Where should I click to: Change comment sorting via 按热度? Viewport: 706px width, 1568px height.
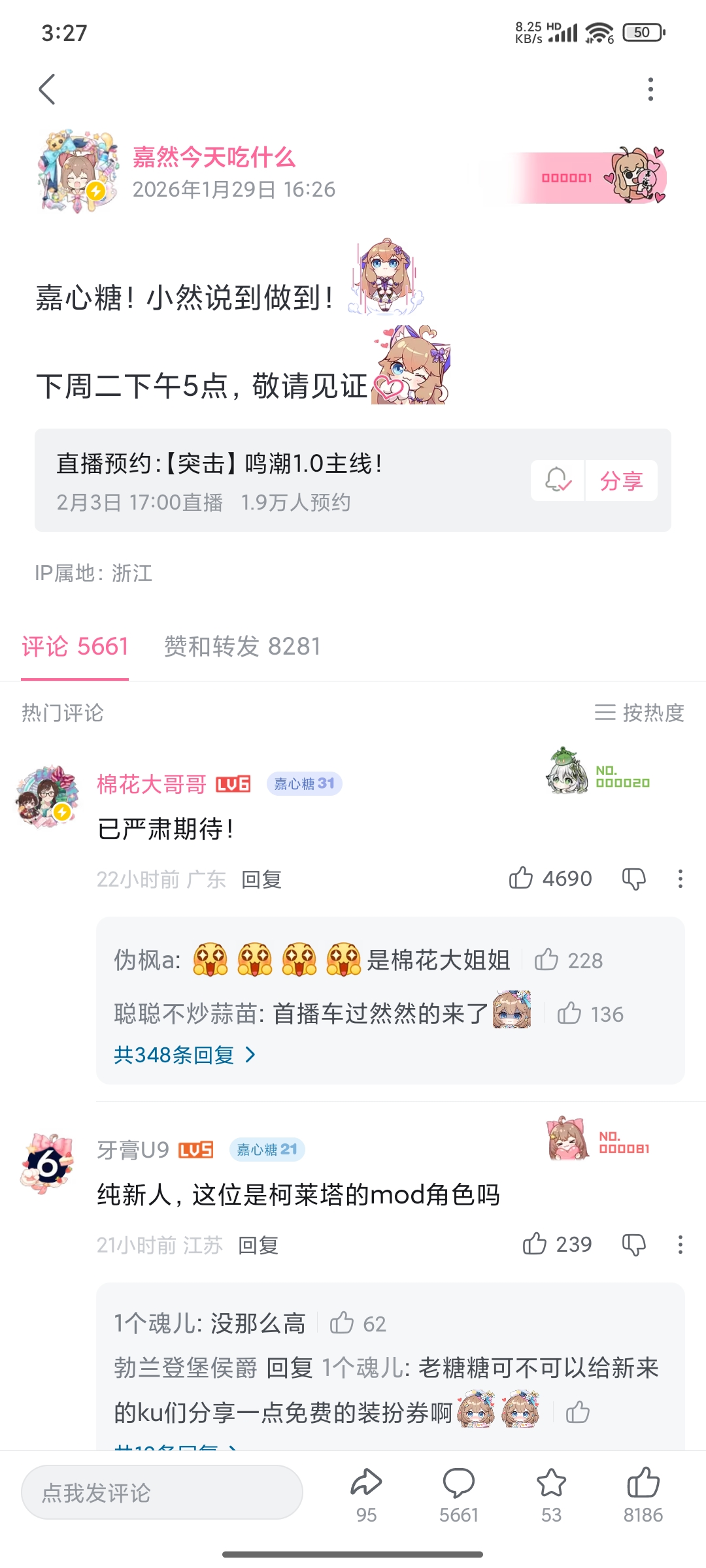point(639,712)
